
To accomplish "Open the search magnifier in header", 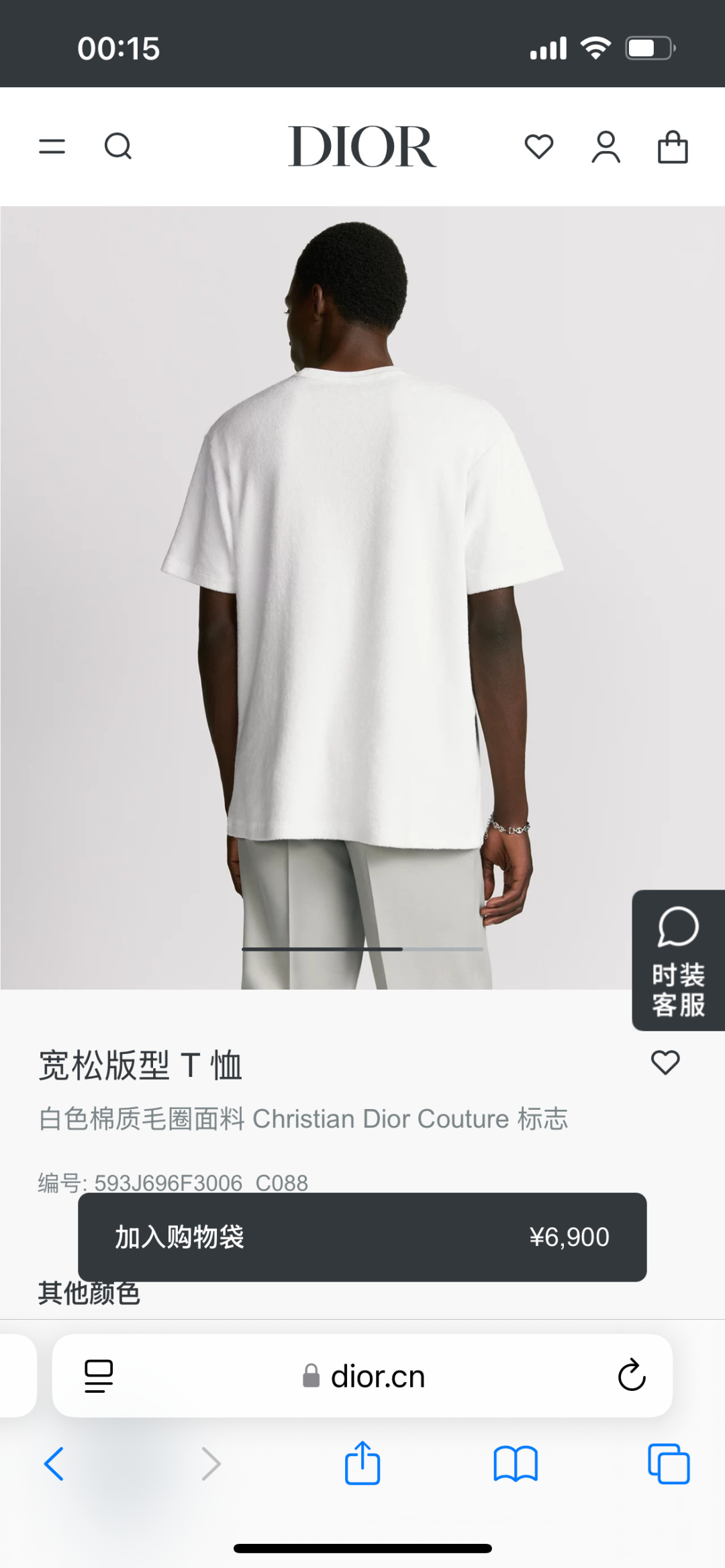I will coord(118,146).
